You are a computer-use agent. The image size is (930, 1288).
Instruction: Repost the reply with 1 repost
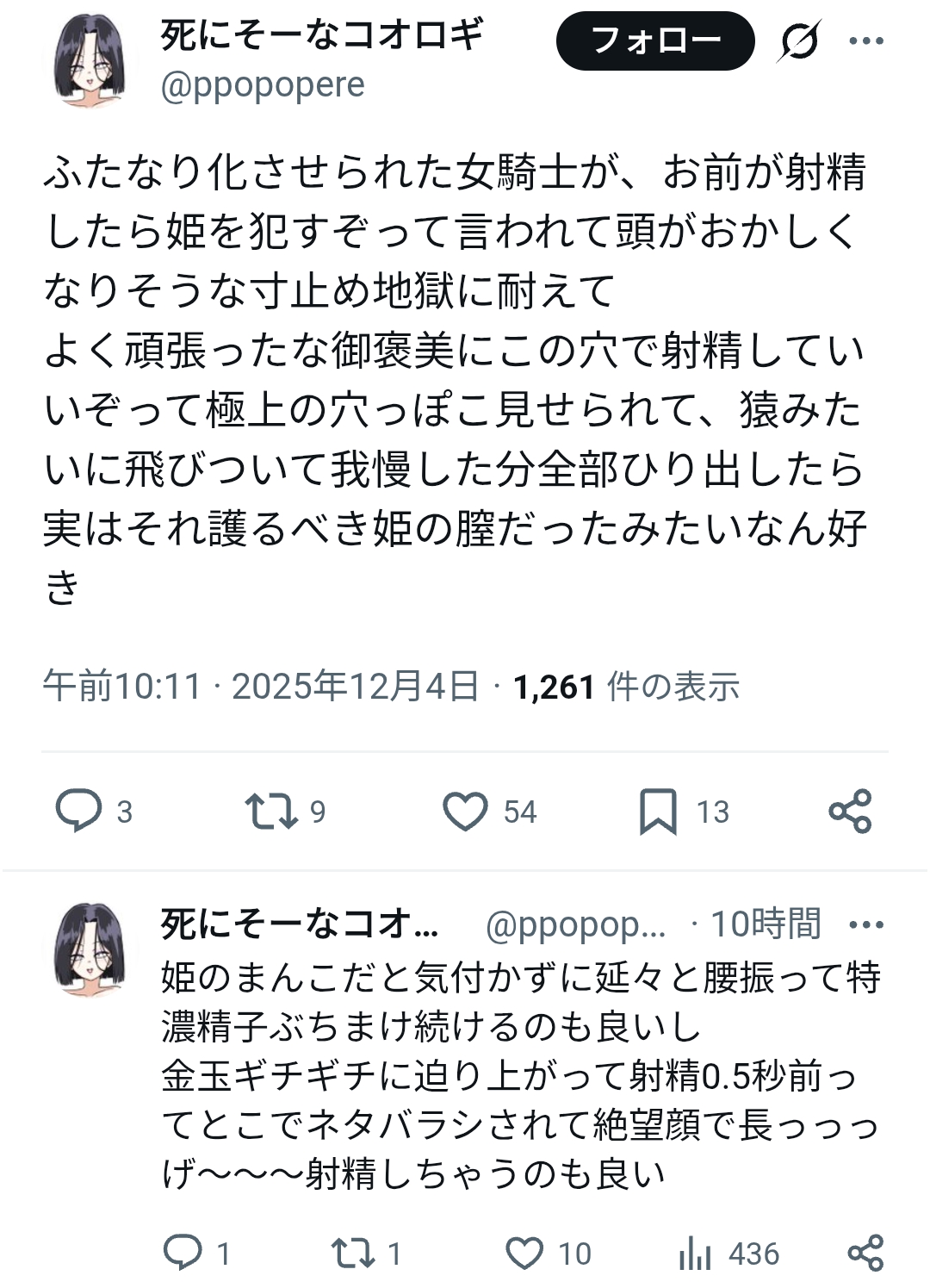pos(353,1253)
